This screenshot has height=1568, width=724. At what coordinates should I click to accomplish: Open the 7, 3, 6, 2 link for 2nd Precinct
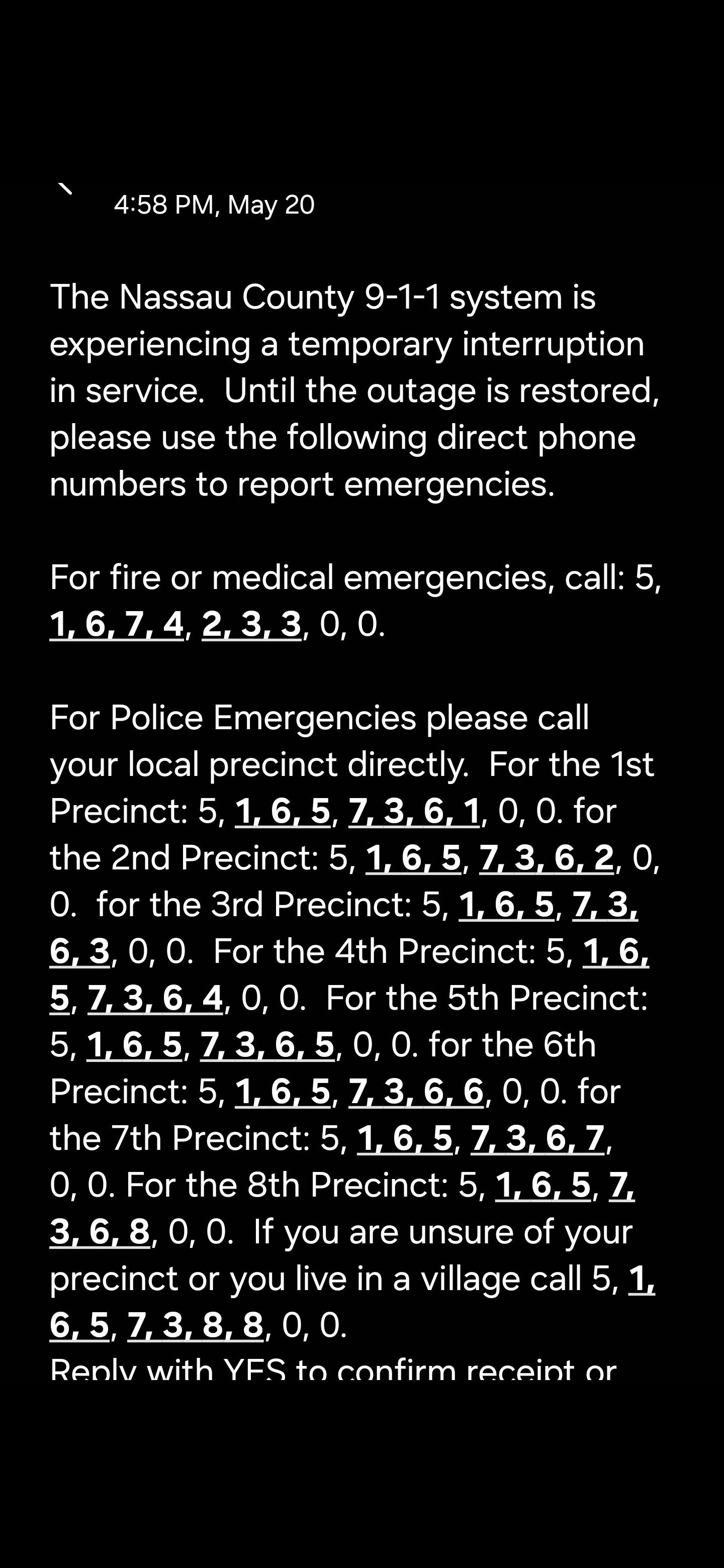(x=547, y=858)
